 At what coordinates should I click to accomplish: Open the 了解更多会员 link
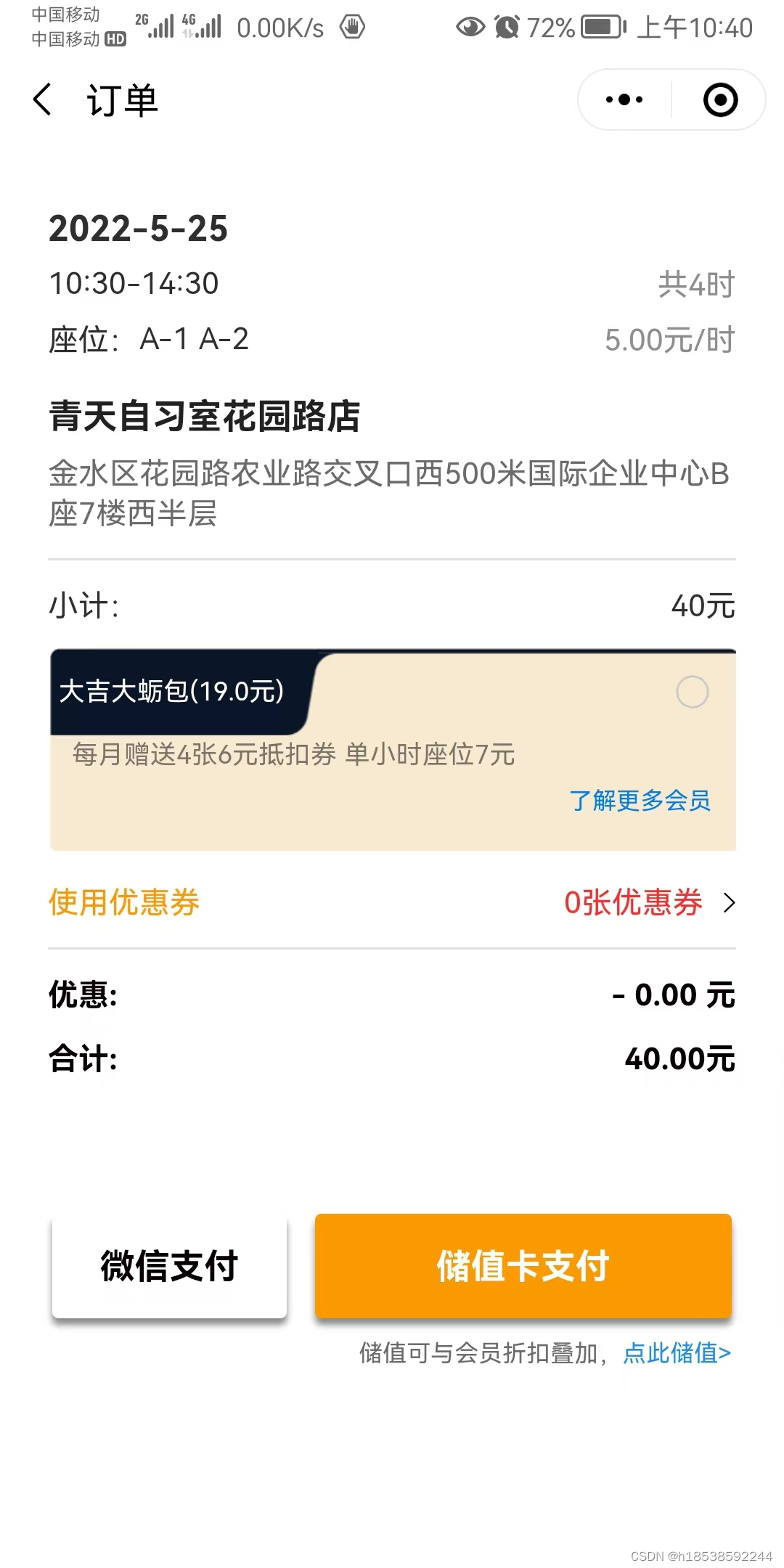(x=640, y=800)
